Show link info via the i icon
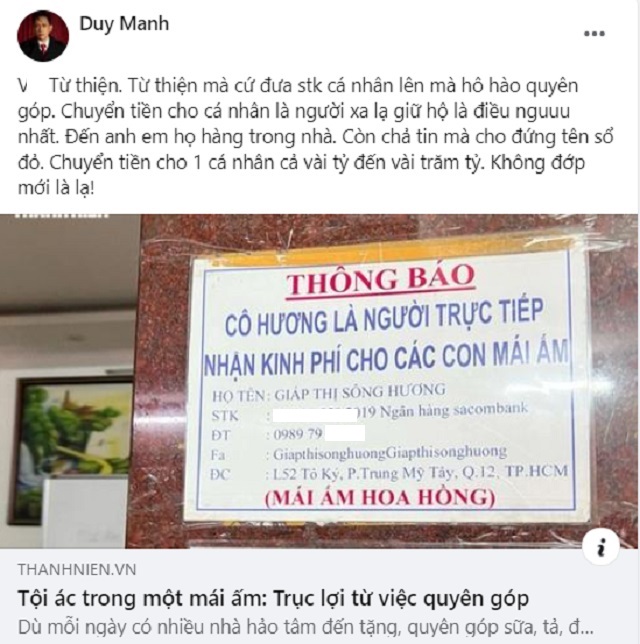640x644 pixels. (x=599, y=546)
